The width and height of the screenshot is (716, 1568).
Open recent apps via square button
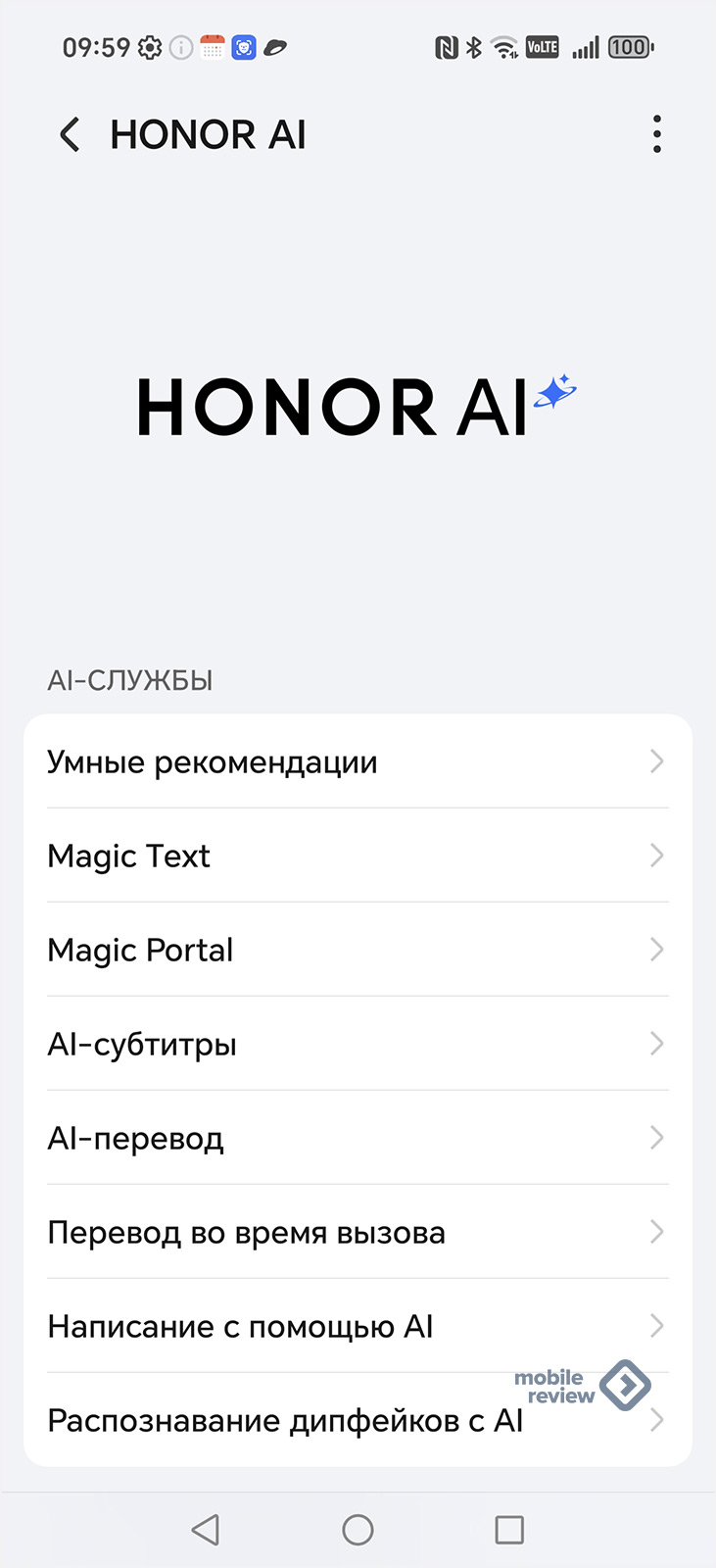[x=509, y=1530]
